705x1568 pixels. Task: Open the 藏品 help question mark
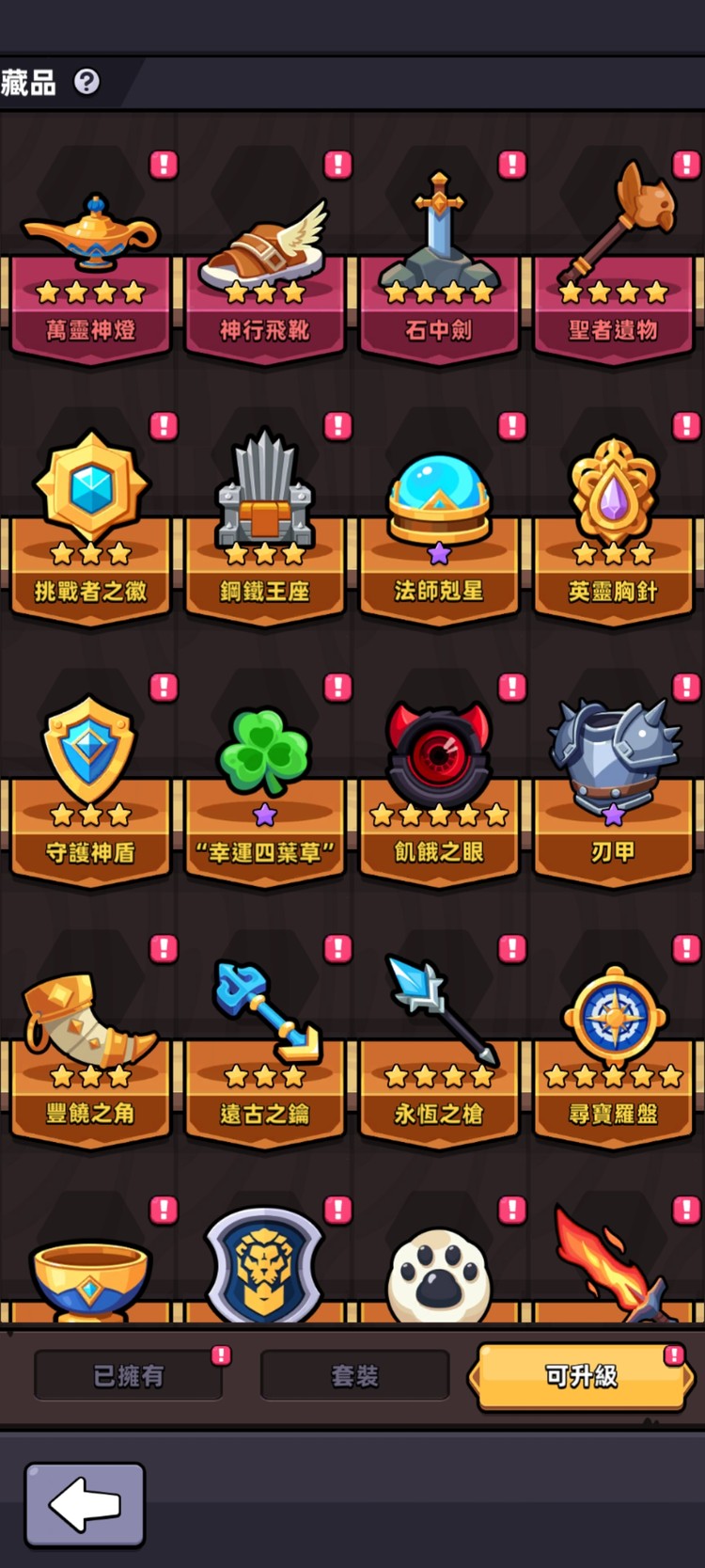point(86,83)
